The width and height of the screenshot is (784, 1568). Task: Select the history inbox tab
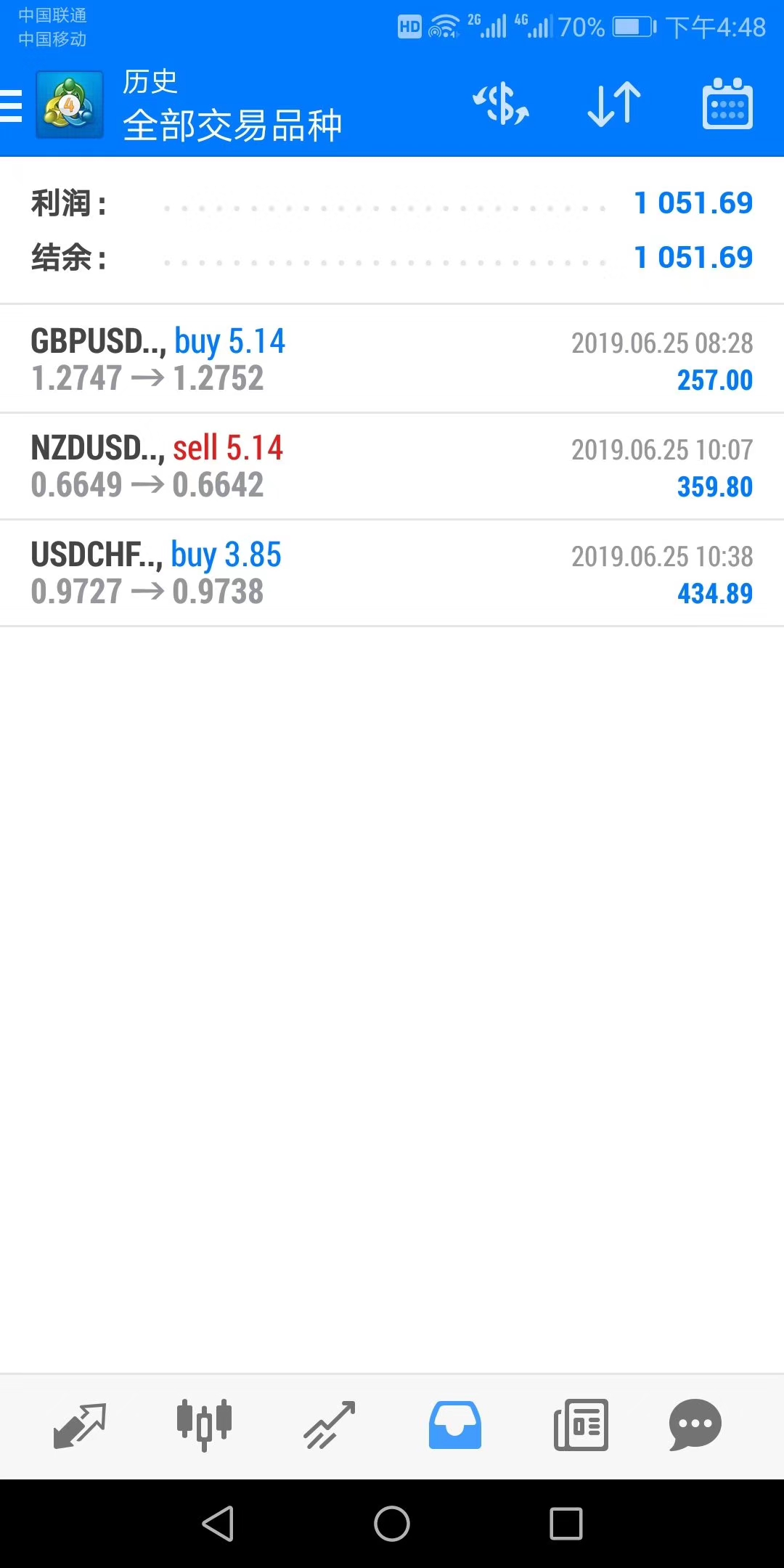455,1425
